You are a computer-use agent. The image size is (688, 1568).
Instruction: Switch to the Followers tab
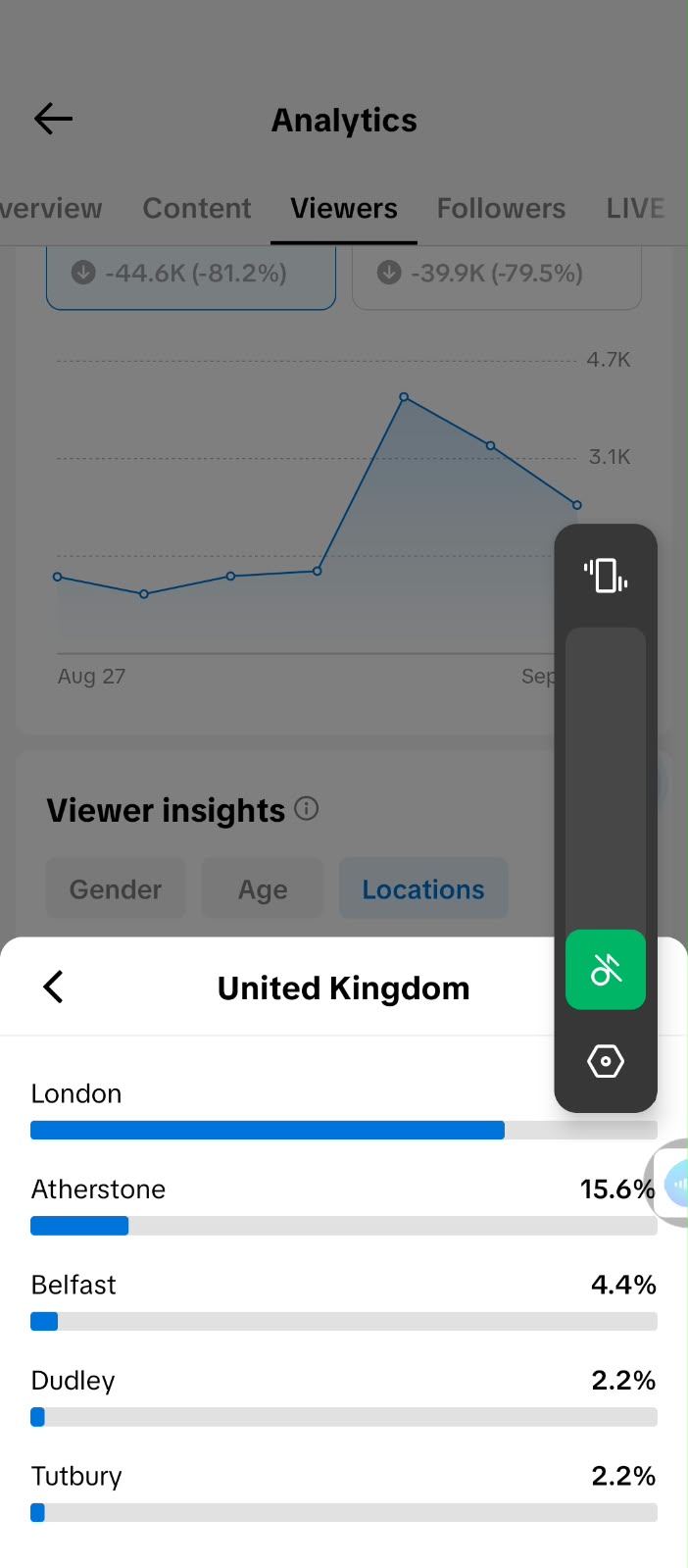pyautogui.click(x=501, y=208)
